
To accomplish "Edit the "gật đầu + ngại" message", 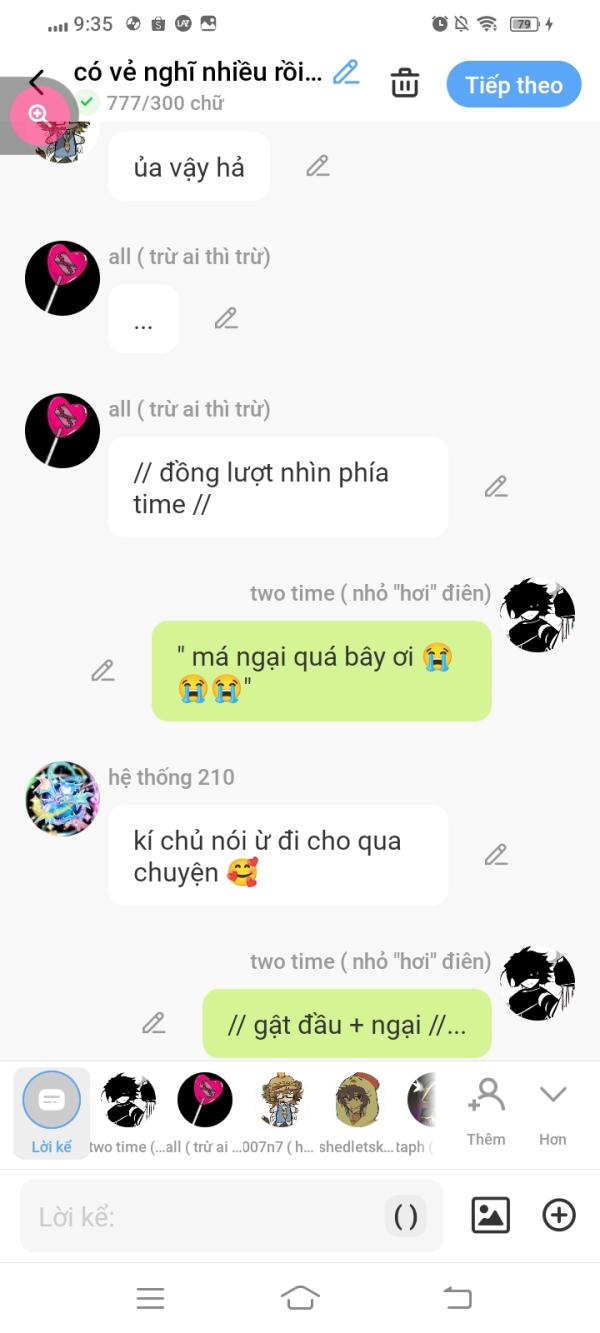I will click(x=153, y=1023).
